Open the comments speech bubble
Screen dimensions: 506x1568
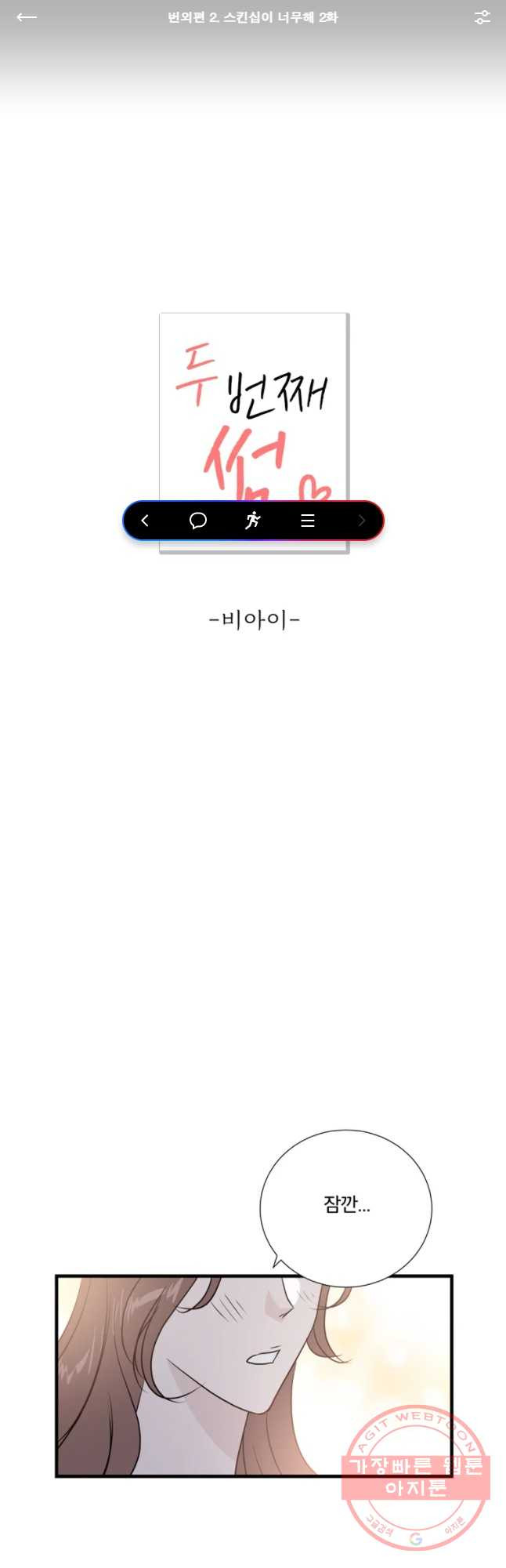198,521
